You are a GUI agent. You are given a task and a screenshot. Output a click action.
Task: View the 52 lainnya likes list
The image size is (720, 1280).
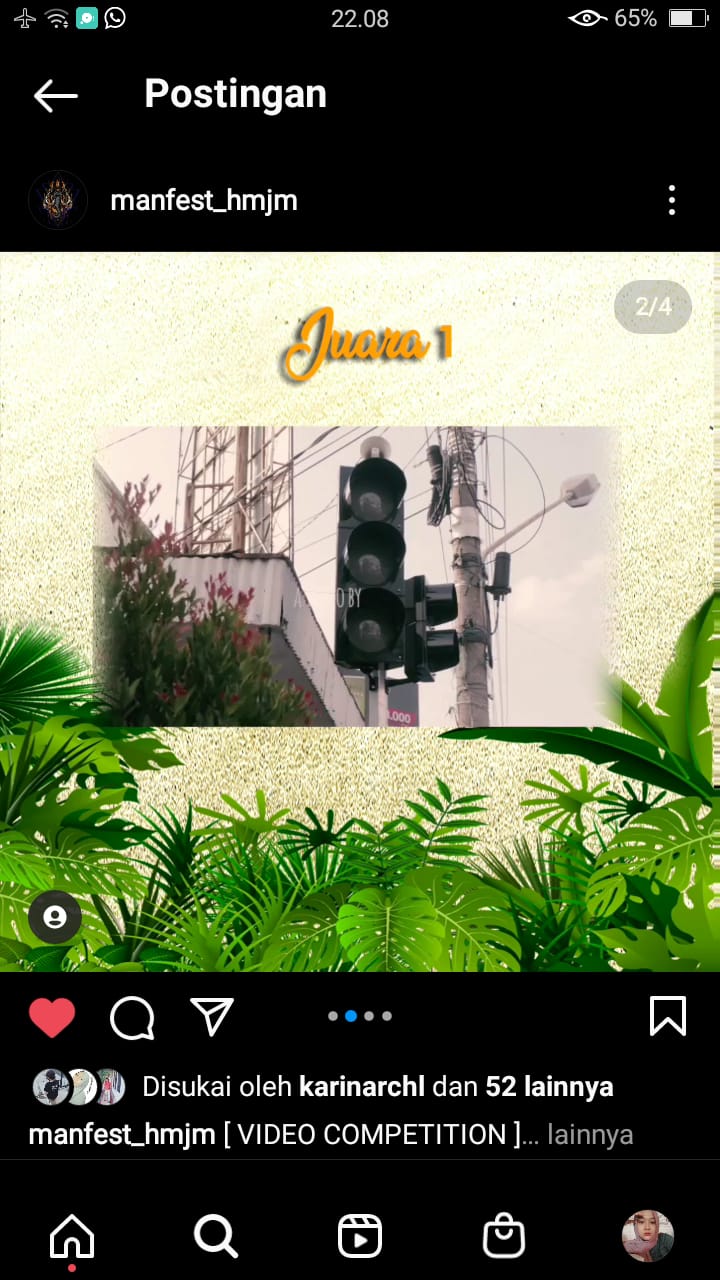(x=549, y=1087)
